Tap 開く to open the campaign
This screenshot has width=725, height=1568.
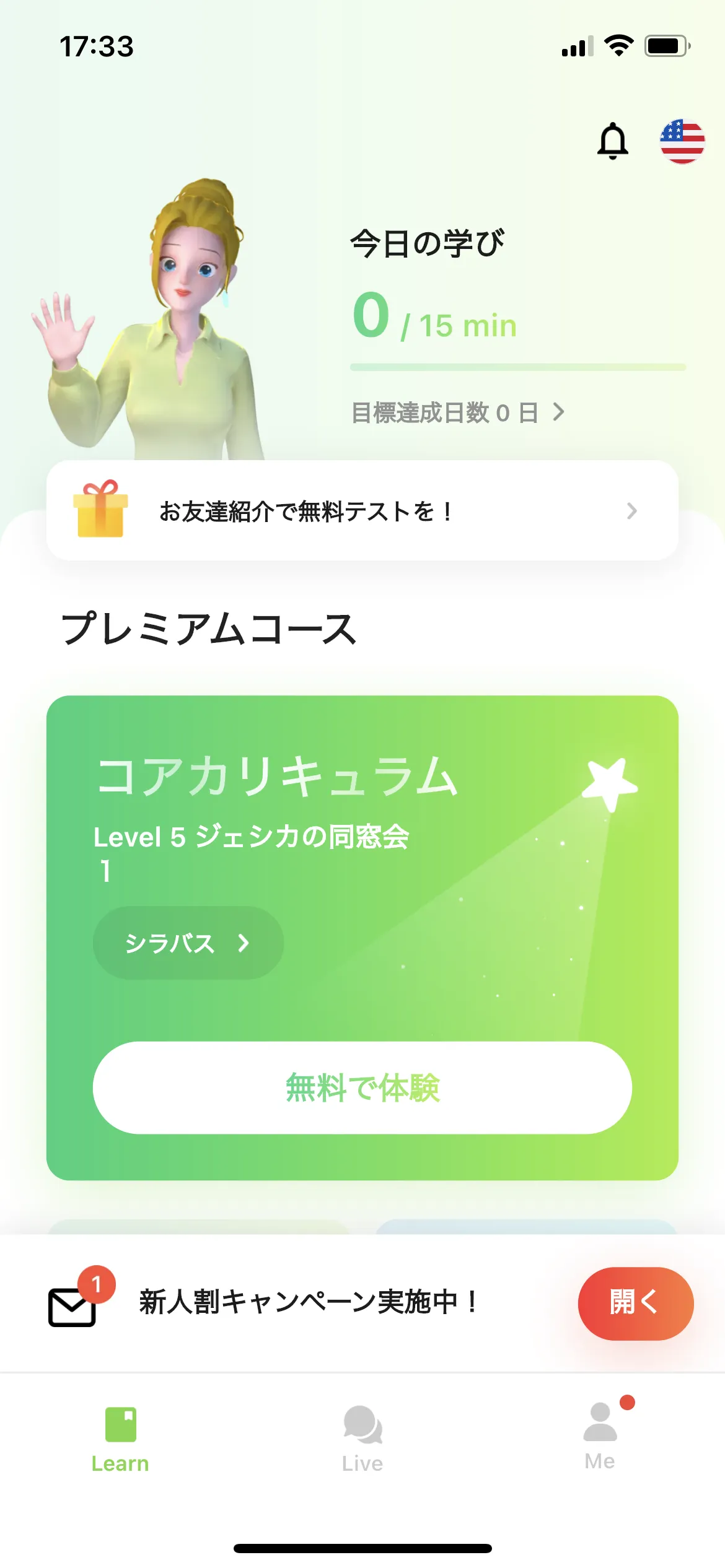coord(635,1303)
